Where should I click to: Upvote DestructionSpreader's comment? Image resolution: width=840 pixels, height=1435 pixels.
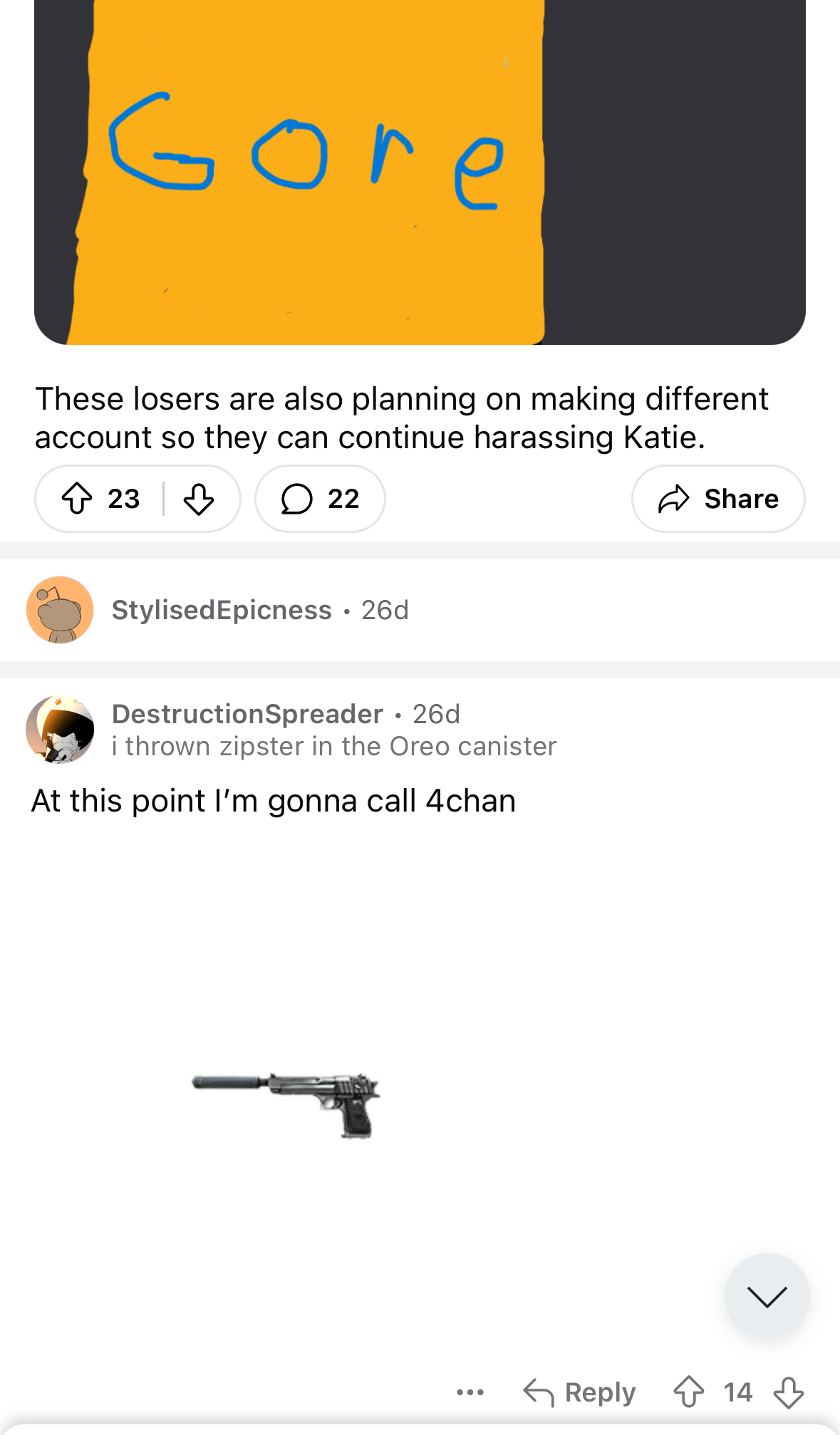[688, 1392]
